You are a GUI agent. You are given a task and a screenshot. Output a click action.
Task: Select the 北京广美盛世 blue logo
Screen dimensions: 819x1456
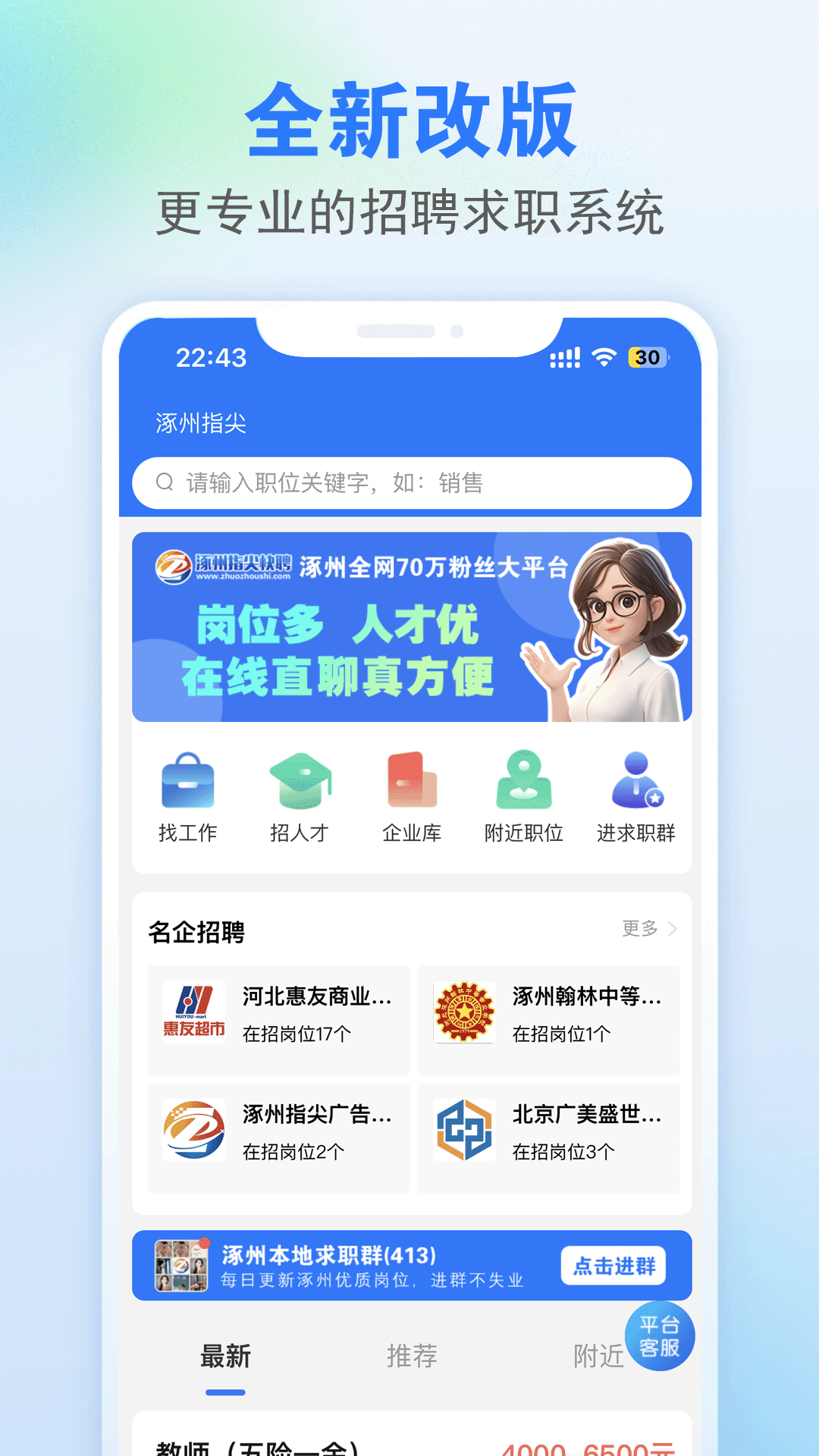pos(463,1129)
